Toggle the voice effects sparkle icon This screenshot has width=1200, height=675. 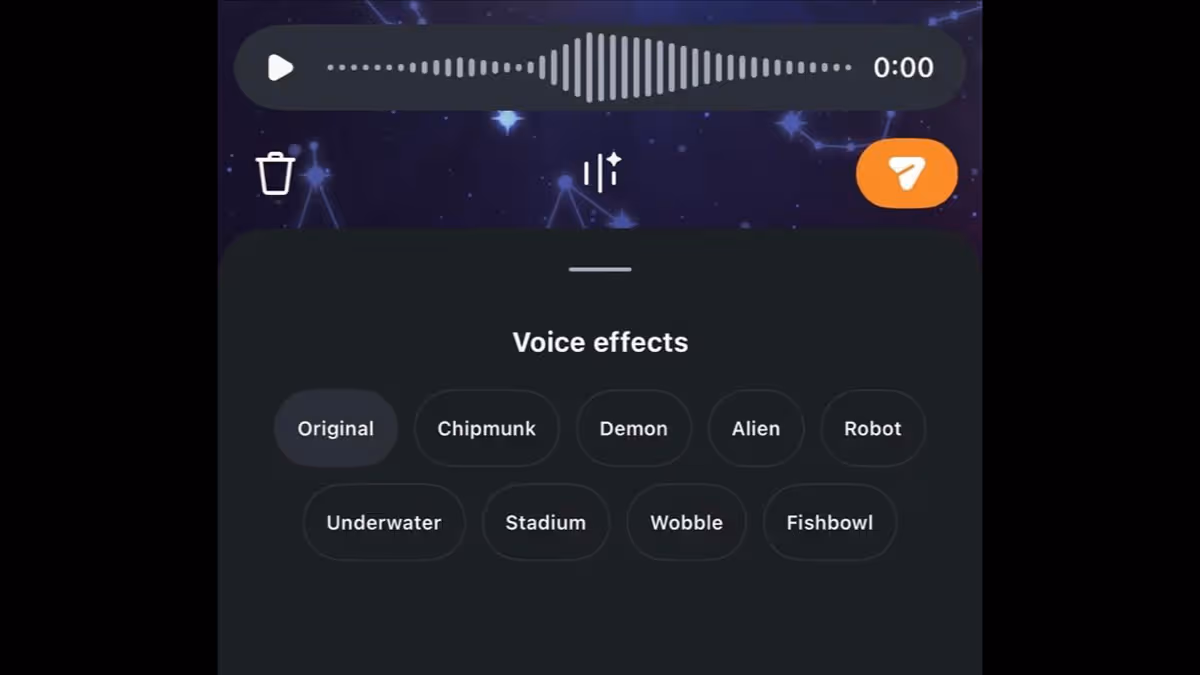[x=602, y=172]
